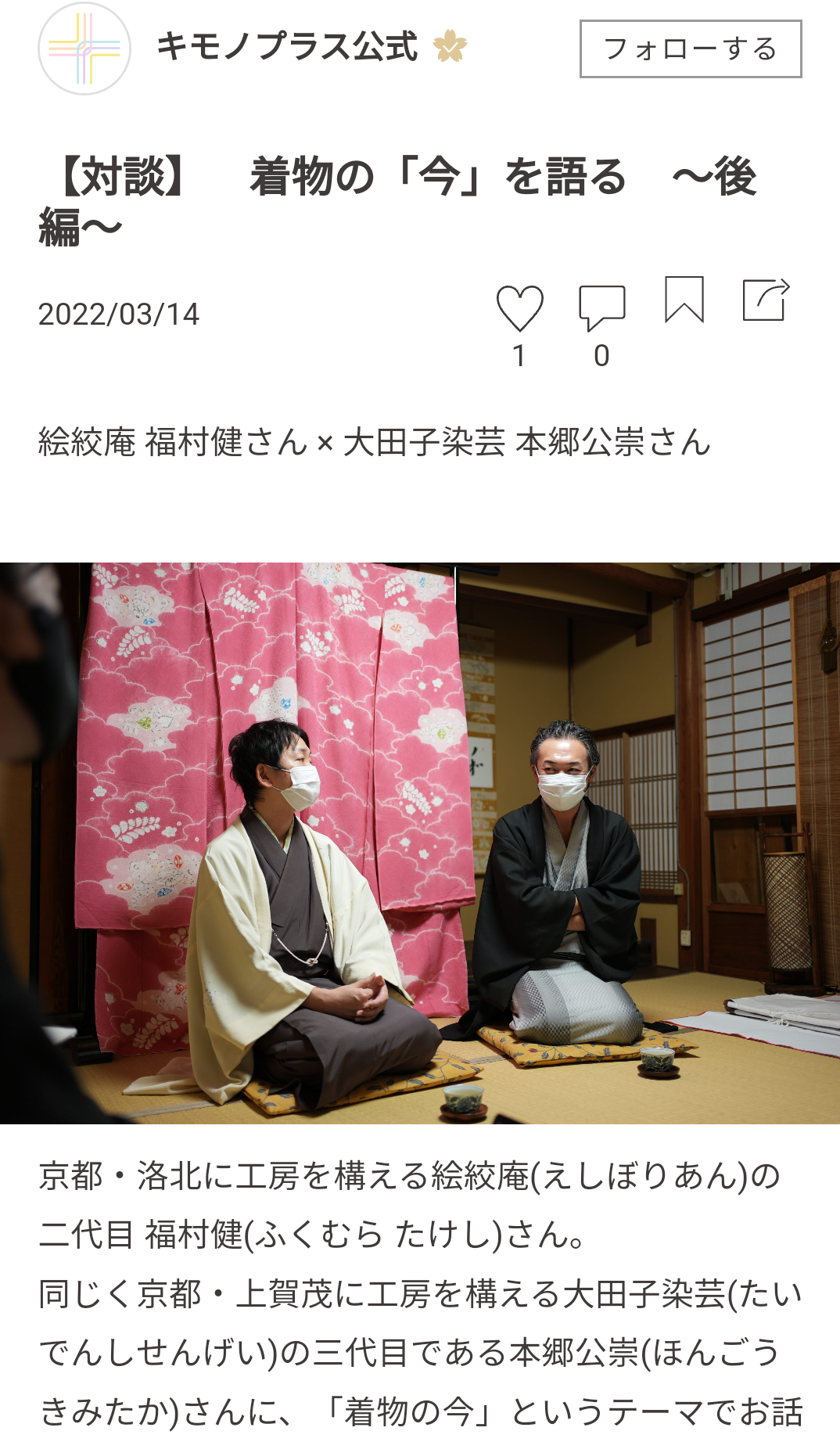The width and height of the screenshot is (840, 1449).
Task: Open the キモノプラス公式 profile avatar
Action: click(x=84, y=49)
